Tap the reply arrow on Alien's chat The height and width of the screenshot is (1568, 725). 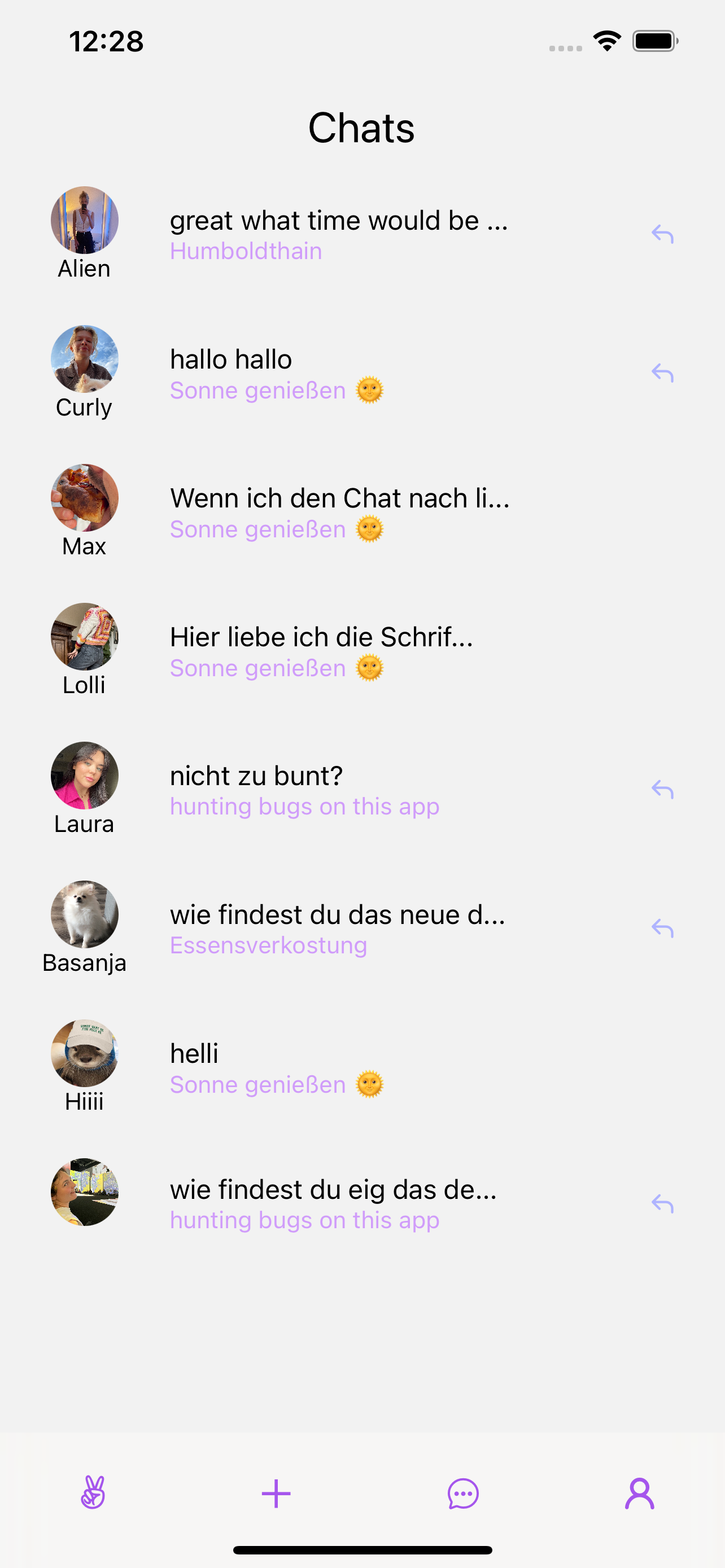(662, 234)
